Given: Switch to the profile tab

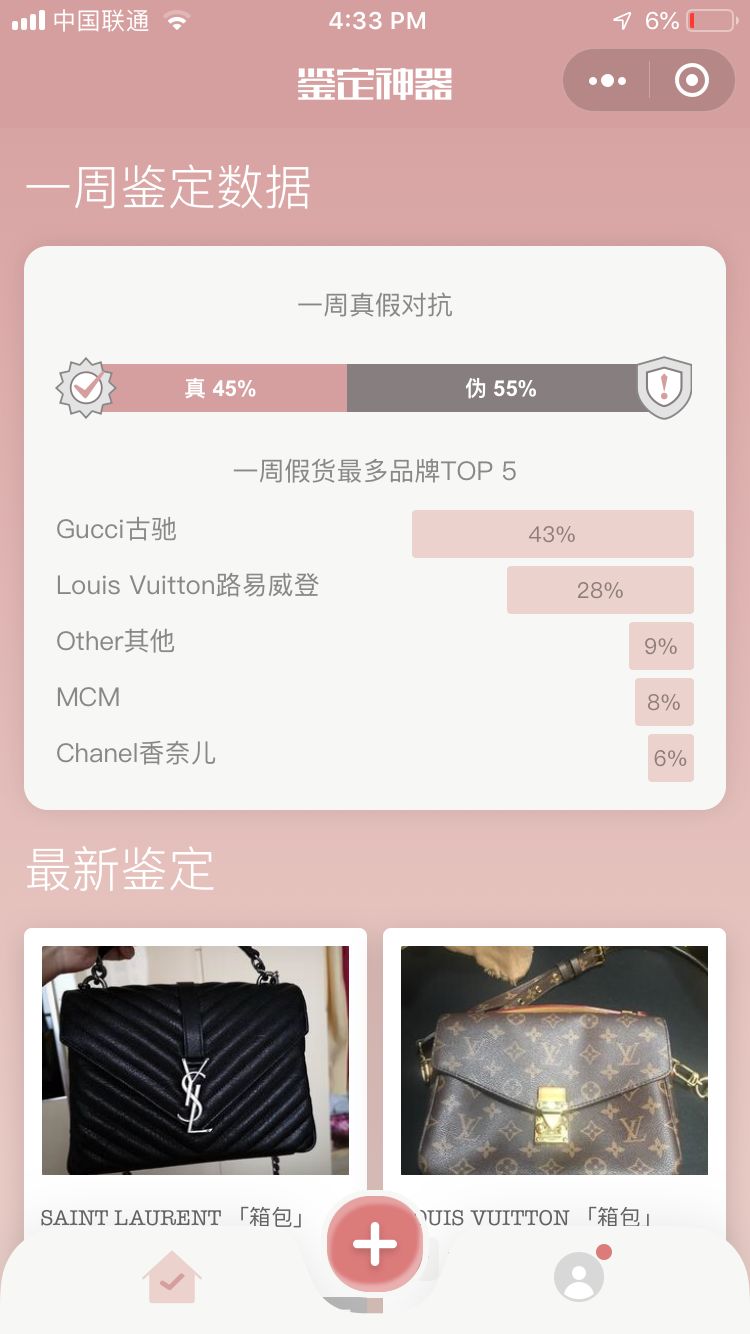Looking at the screenshot, I should point(580,1275).
